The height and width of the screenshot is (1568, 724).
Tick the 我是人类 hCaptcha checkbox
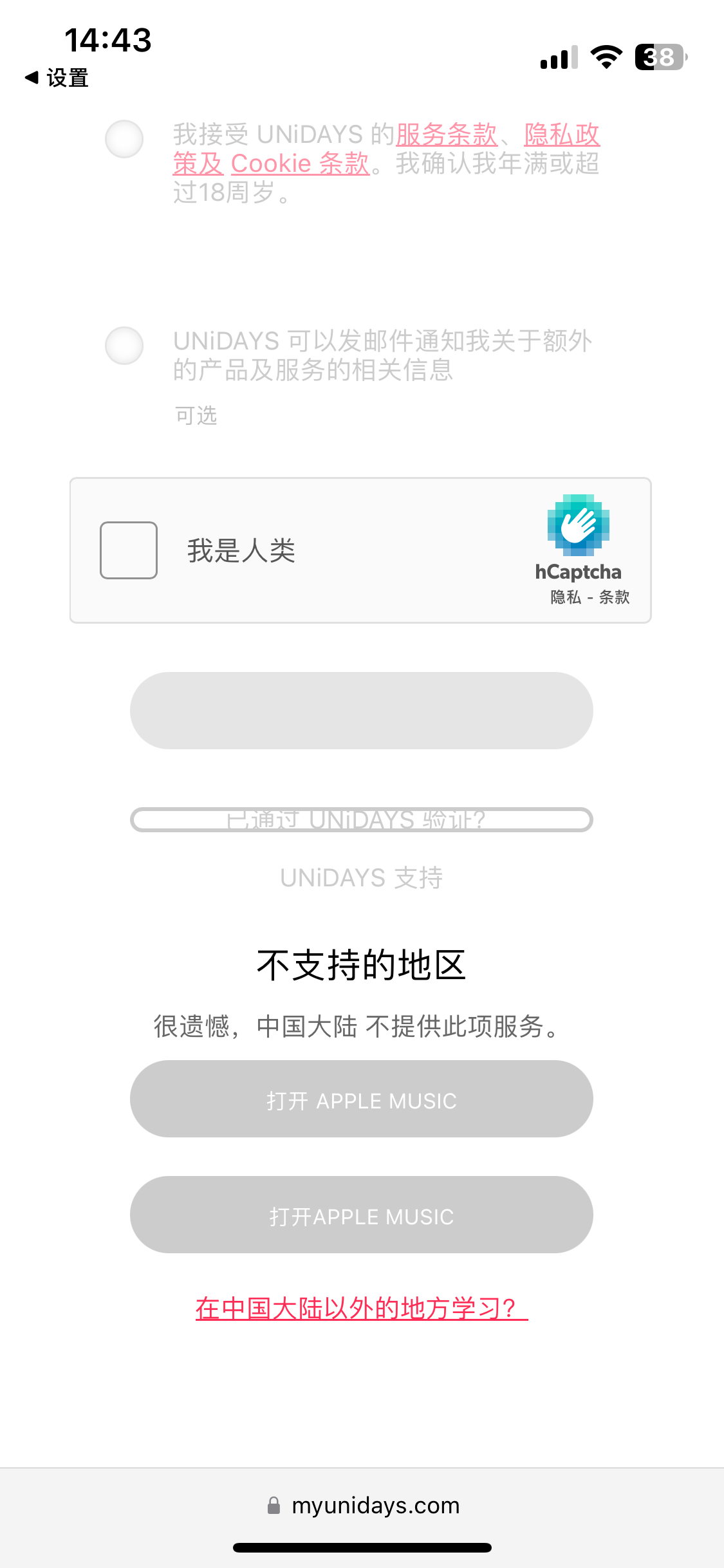click(129, 550)
